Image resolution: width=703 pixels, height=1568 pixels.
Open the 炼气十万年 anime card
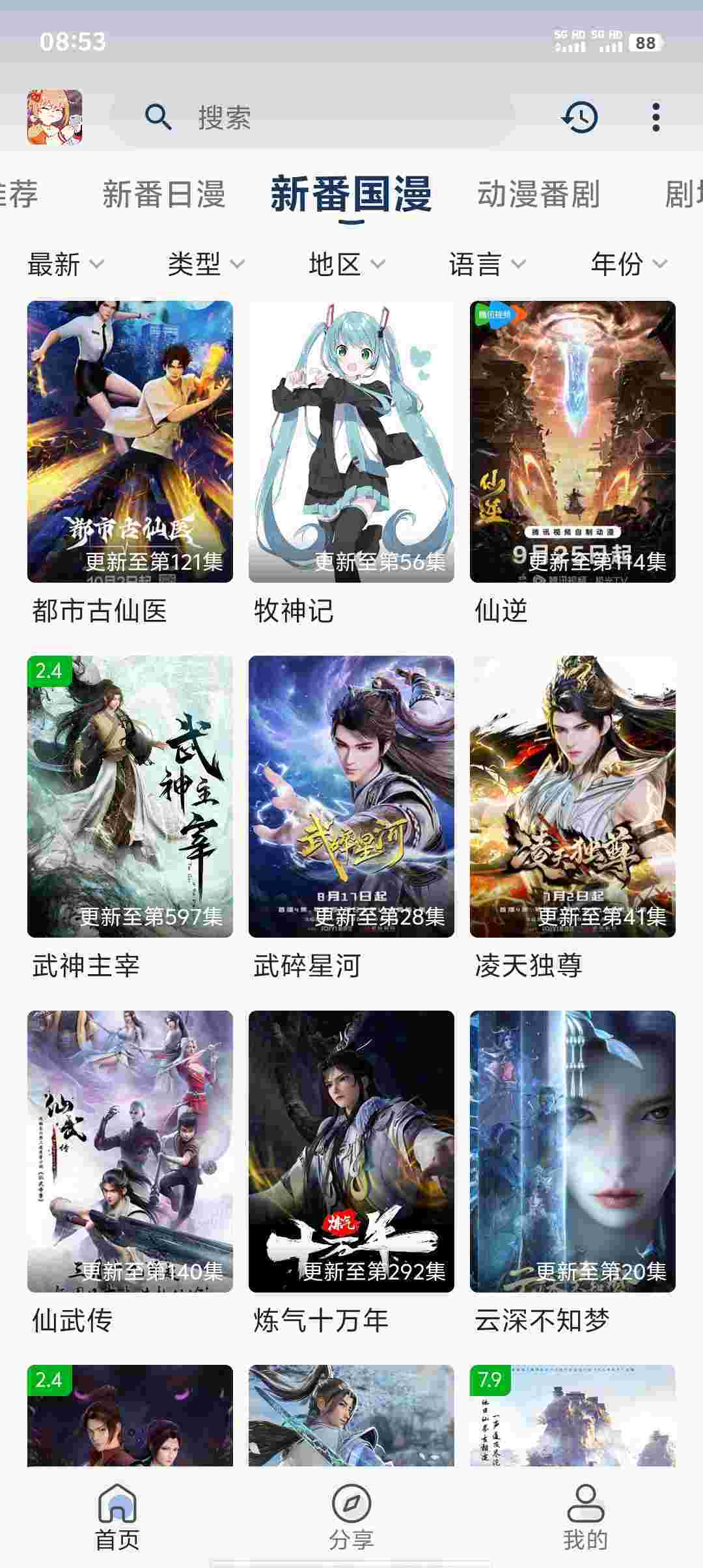[351, 1151]
